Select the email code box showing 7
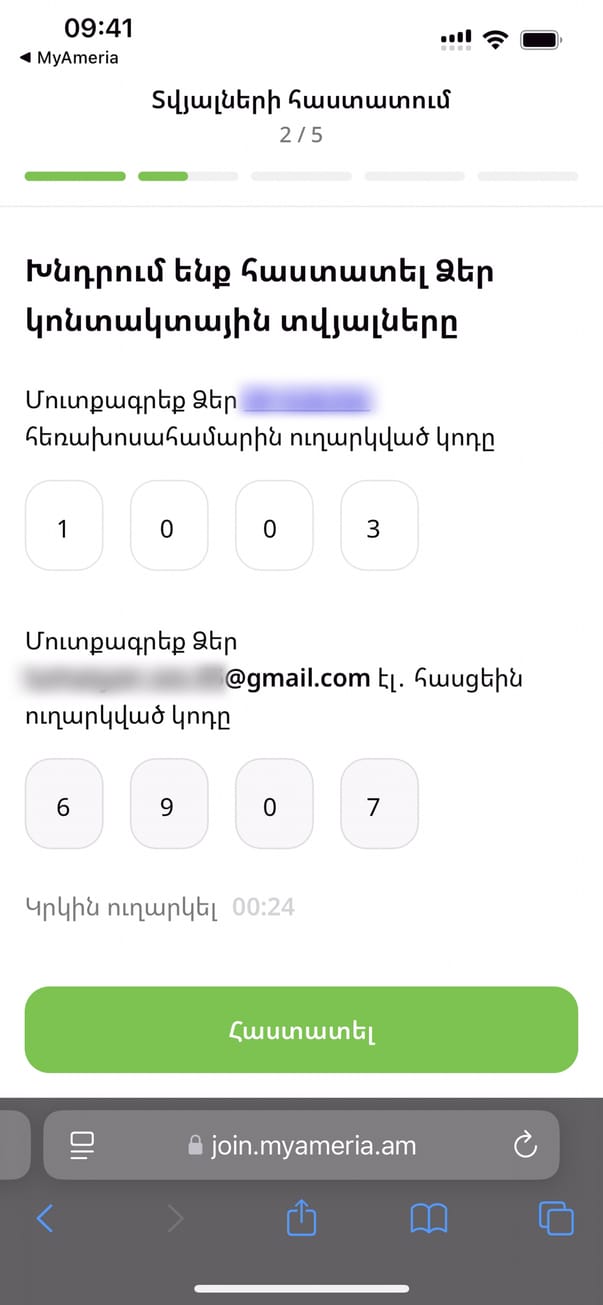Image resolution: width=603 pixels, height=1305 pixels. pos(379,807)
